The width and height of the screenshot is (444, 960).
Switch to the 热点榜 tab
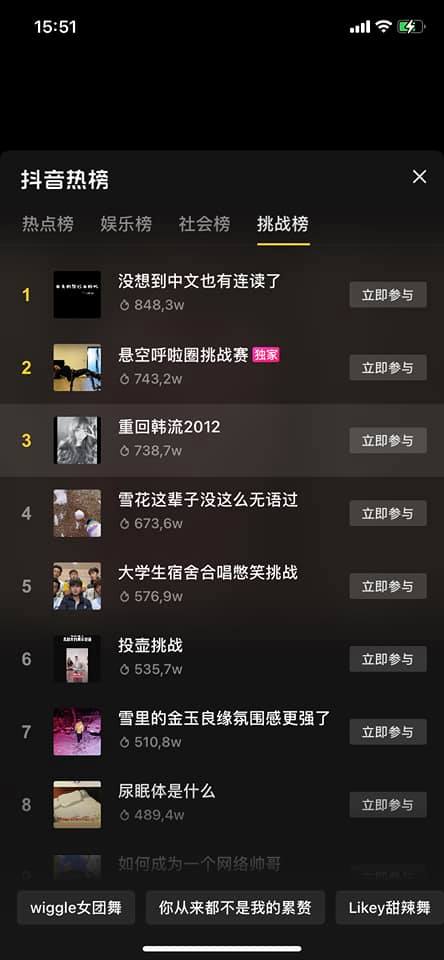pos(48,224)
